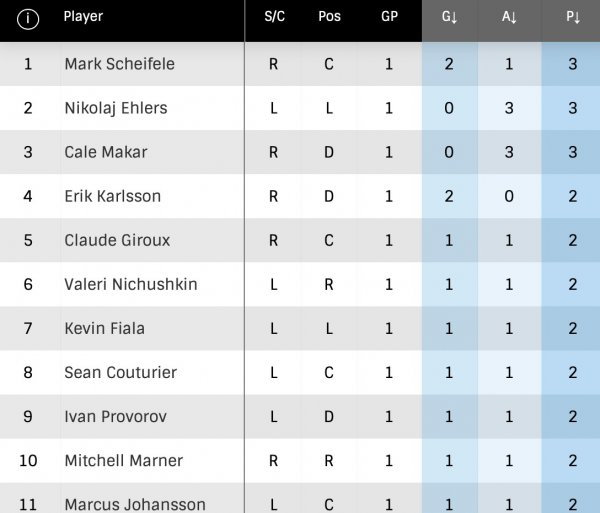Open Nikolaj Ehlers' player row
Screen dimensions: 600x513
pyautogui.click(x=116, y=108)
